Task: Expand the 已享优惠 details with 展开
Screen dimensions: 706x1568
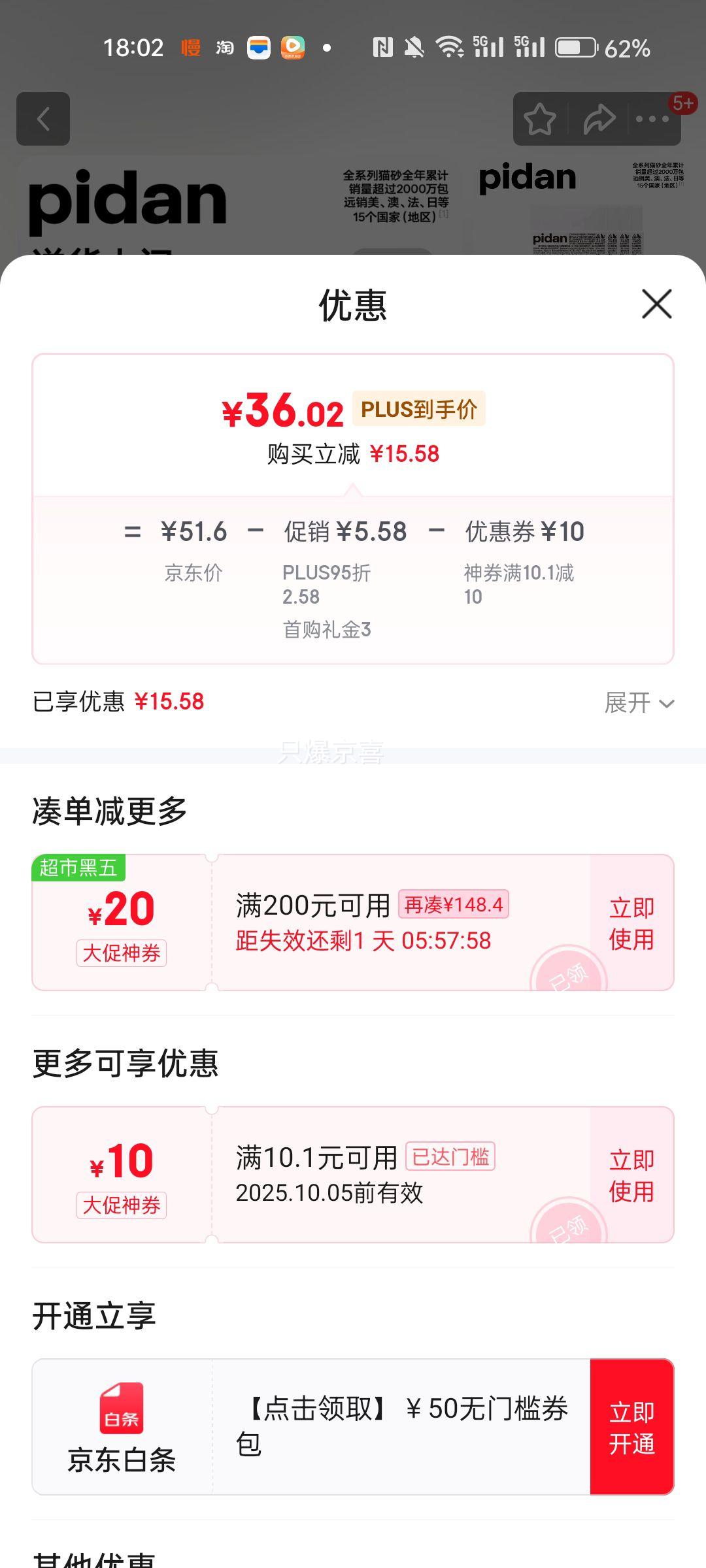Action: pyautogui.click(x=639, y=703)
